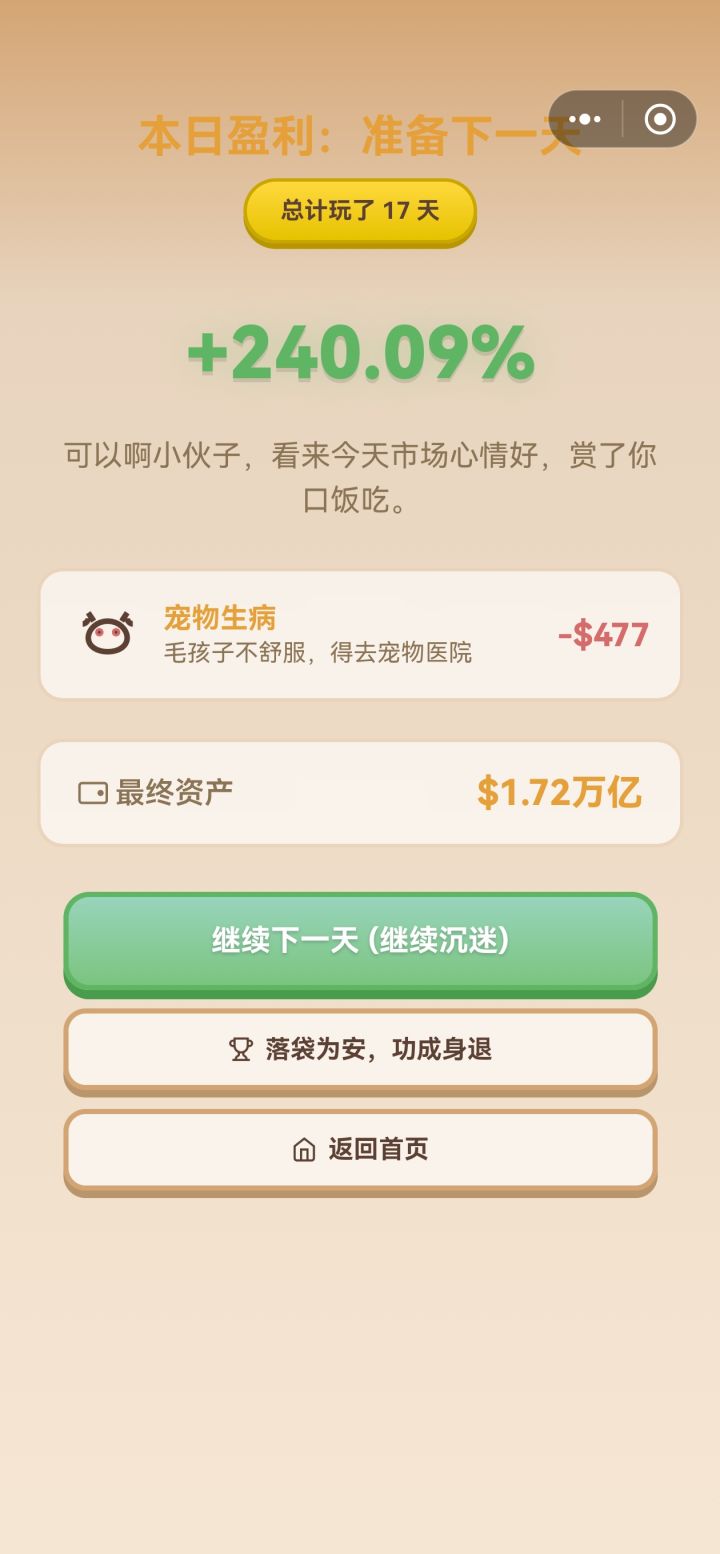Return to home via 返回首页
Screen dimensions: 720x1554
(359, 1150)
